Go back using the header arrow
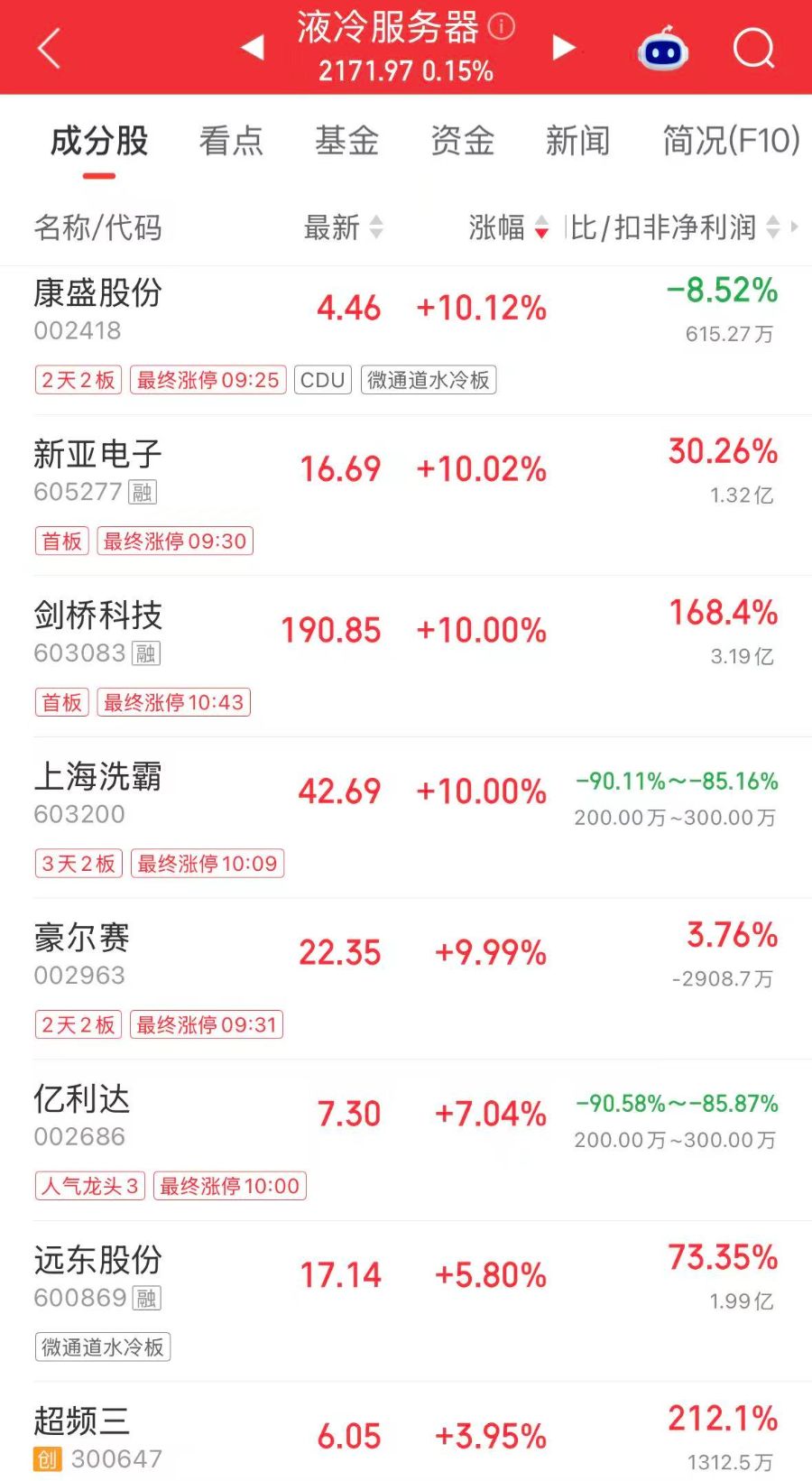The height and width of the screenshot is (1481, 812). click(x=50, y=48)
